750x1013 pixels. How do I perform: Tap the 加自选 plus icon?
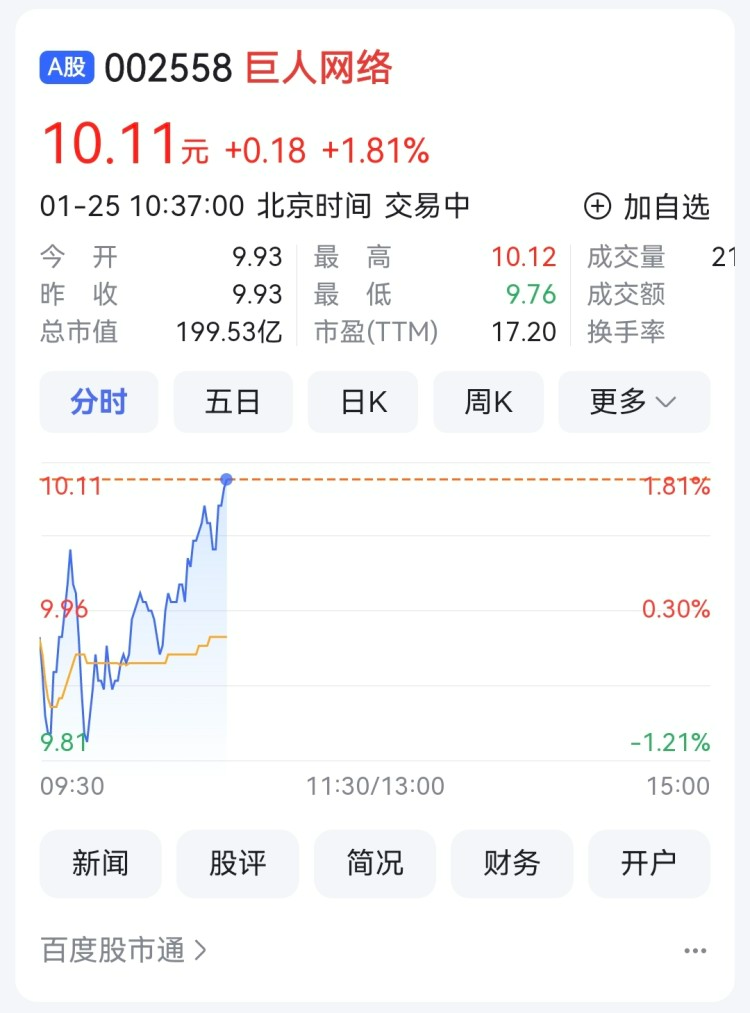click(x=598, y=206)
